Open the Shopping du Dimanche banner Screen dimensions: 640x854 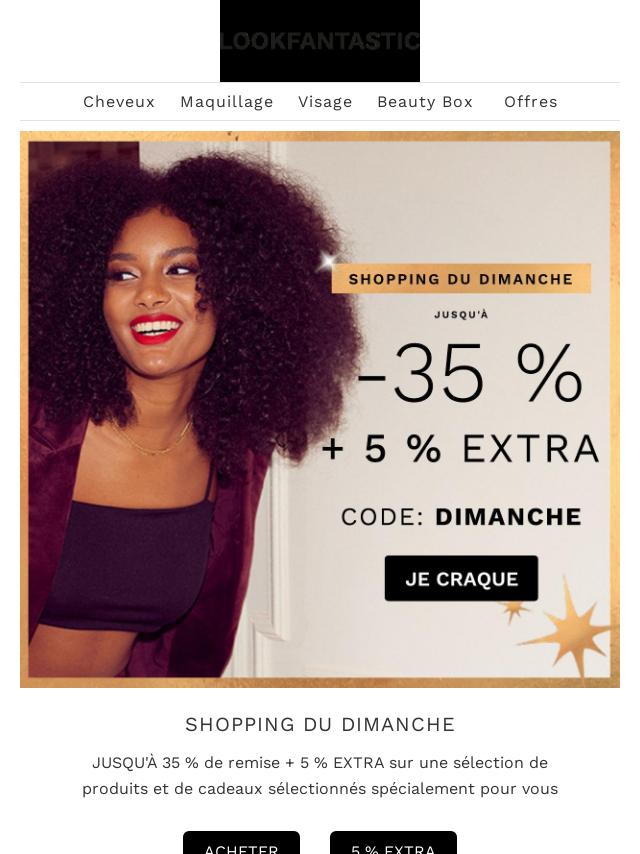(320, 409)
